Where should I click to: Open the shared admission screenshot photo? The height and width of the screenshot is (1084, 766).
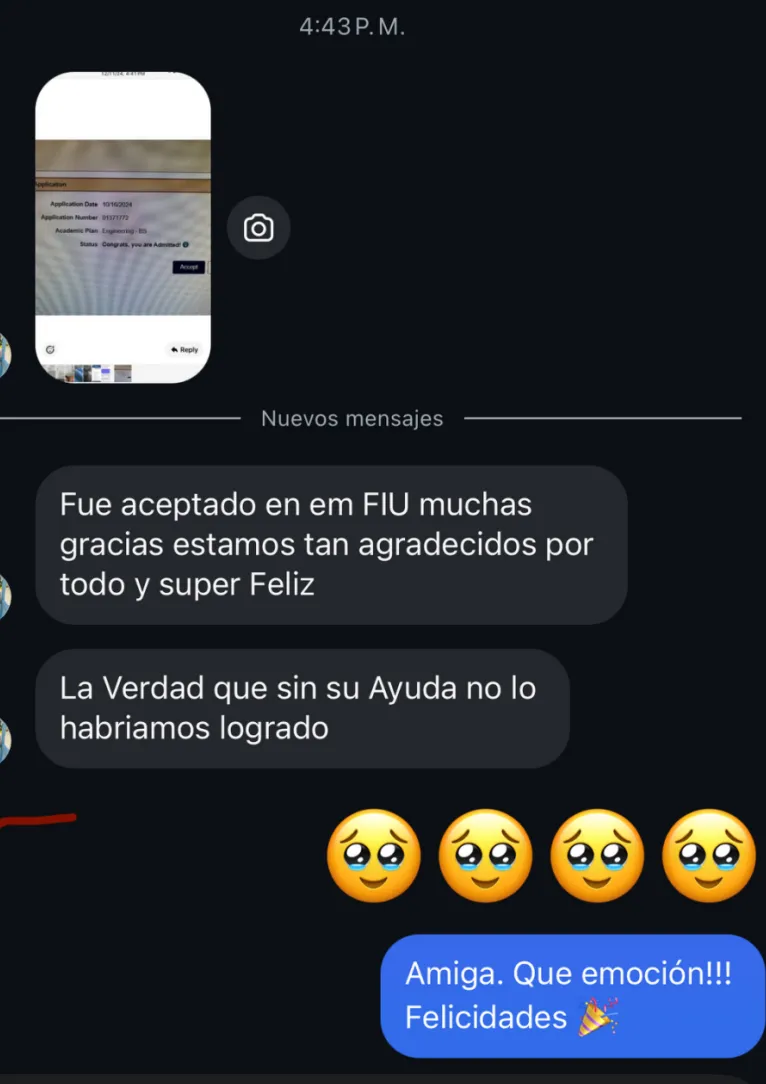[x=123, y=228]
